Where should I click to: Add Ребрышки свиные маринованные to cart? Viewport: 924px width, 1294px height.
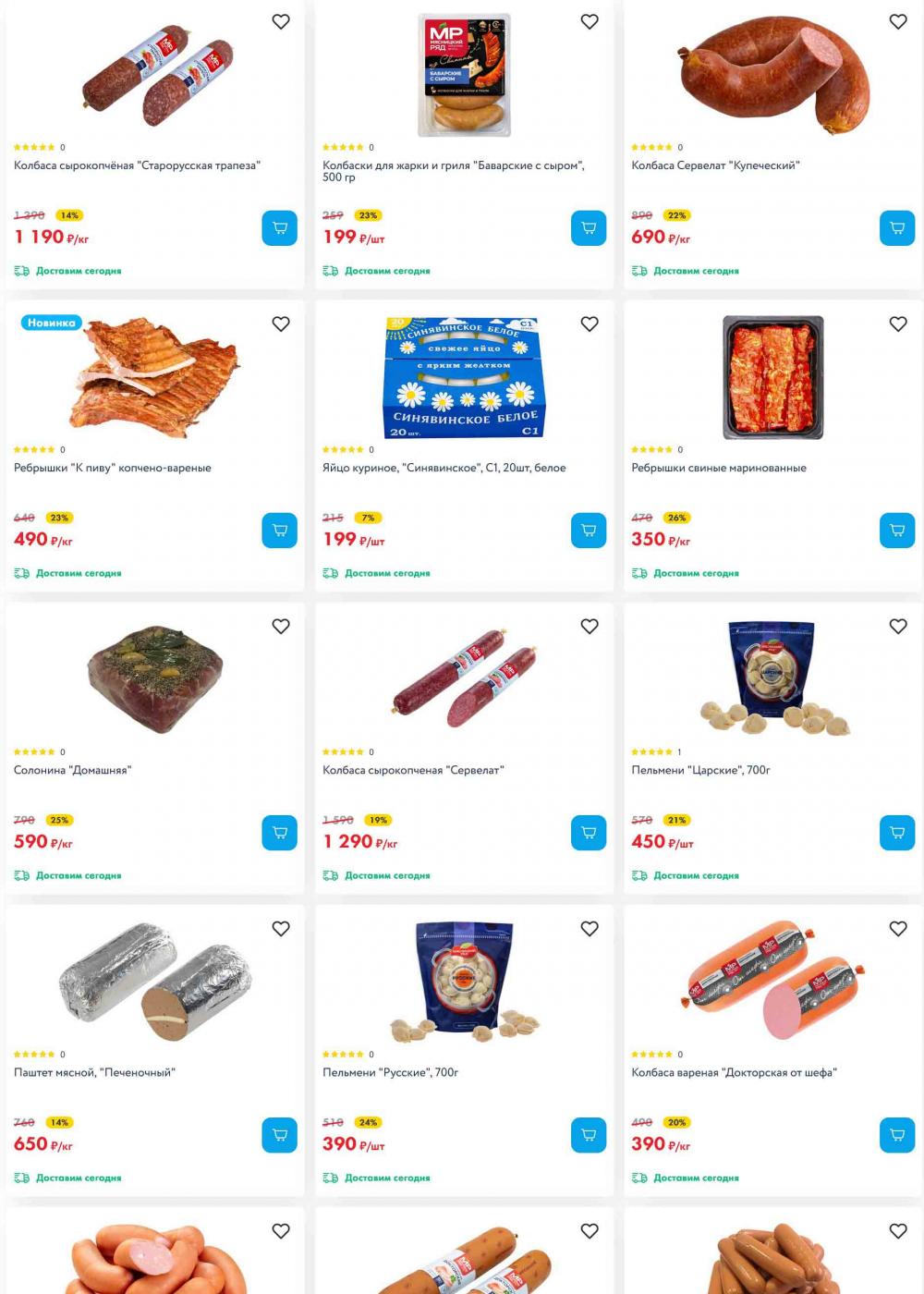pos(897,531)
